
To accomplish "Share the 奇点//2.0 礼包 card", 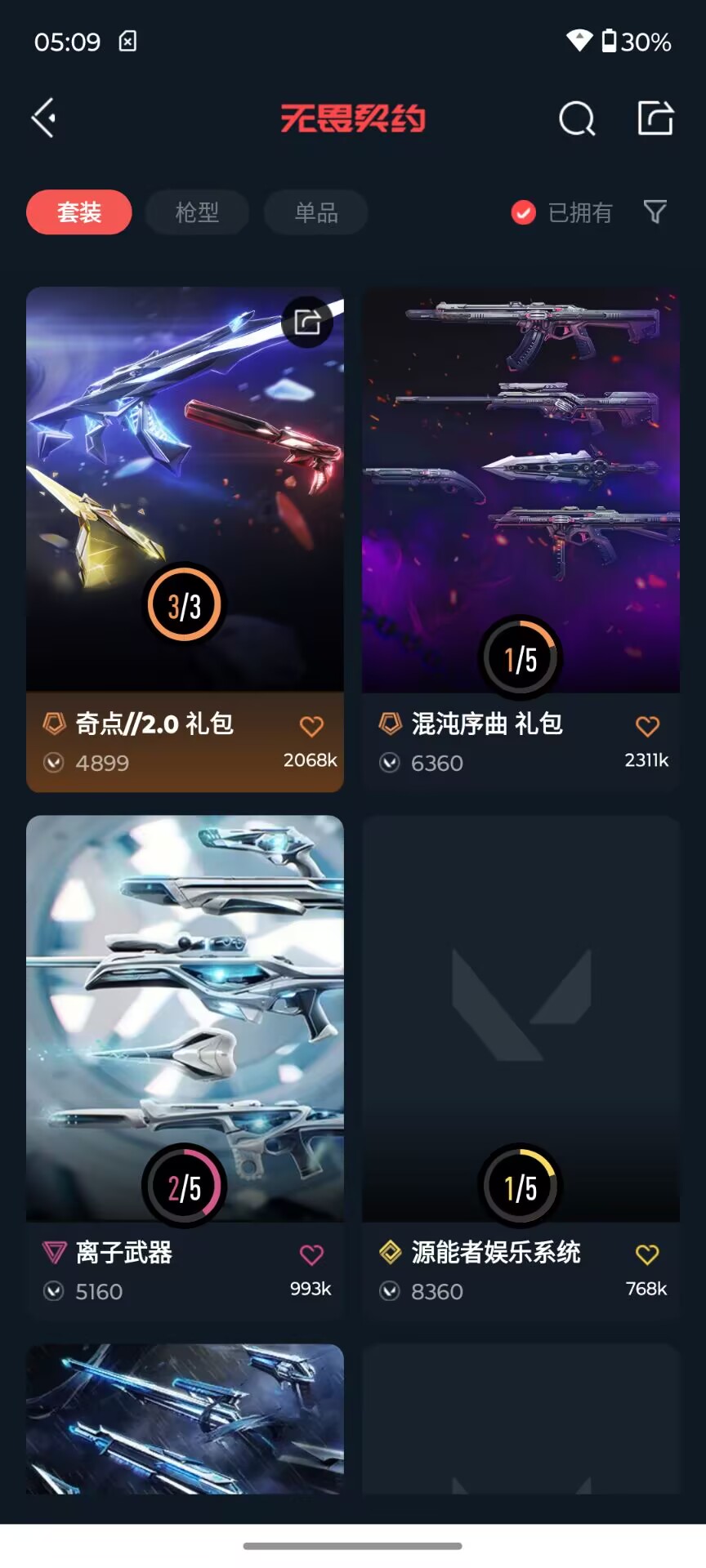I will coord(307,322).
